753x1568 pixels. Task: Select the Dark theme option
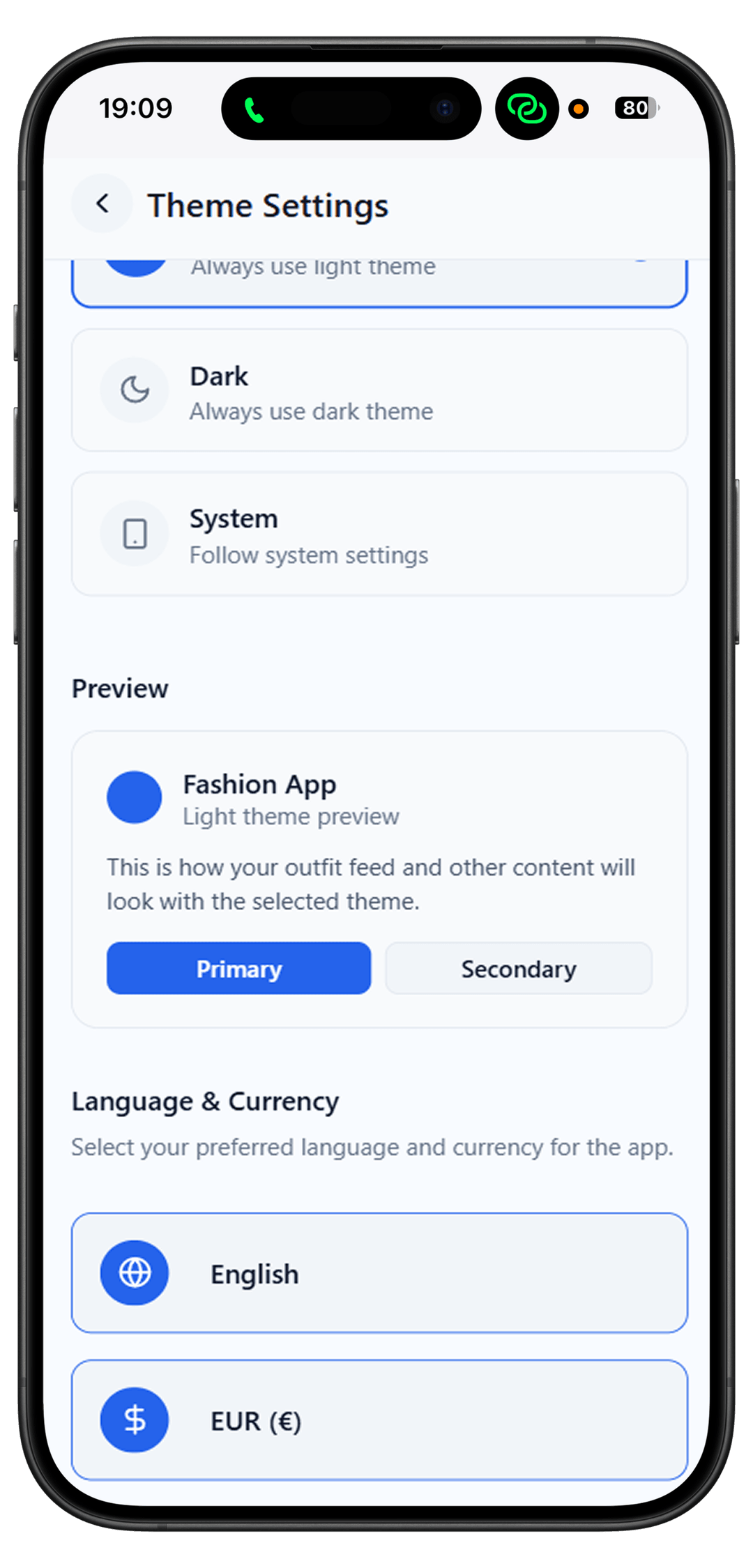379,391
